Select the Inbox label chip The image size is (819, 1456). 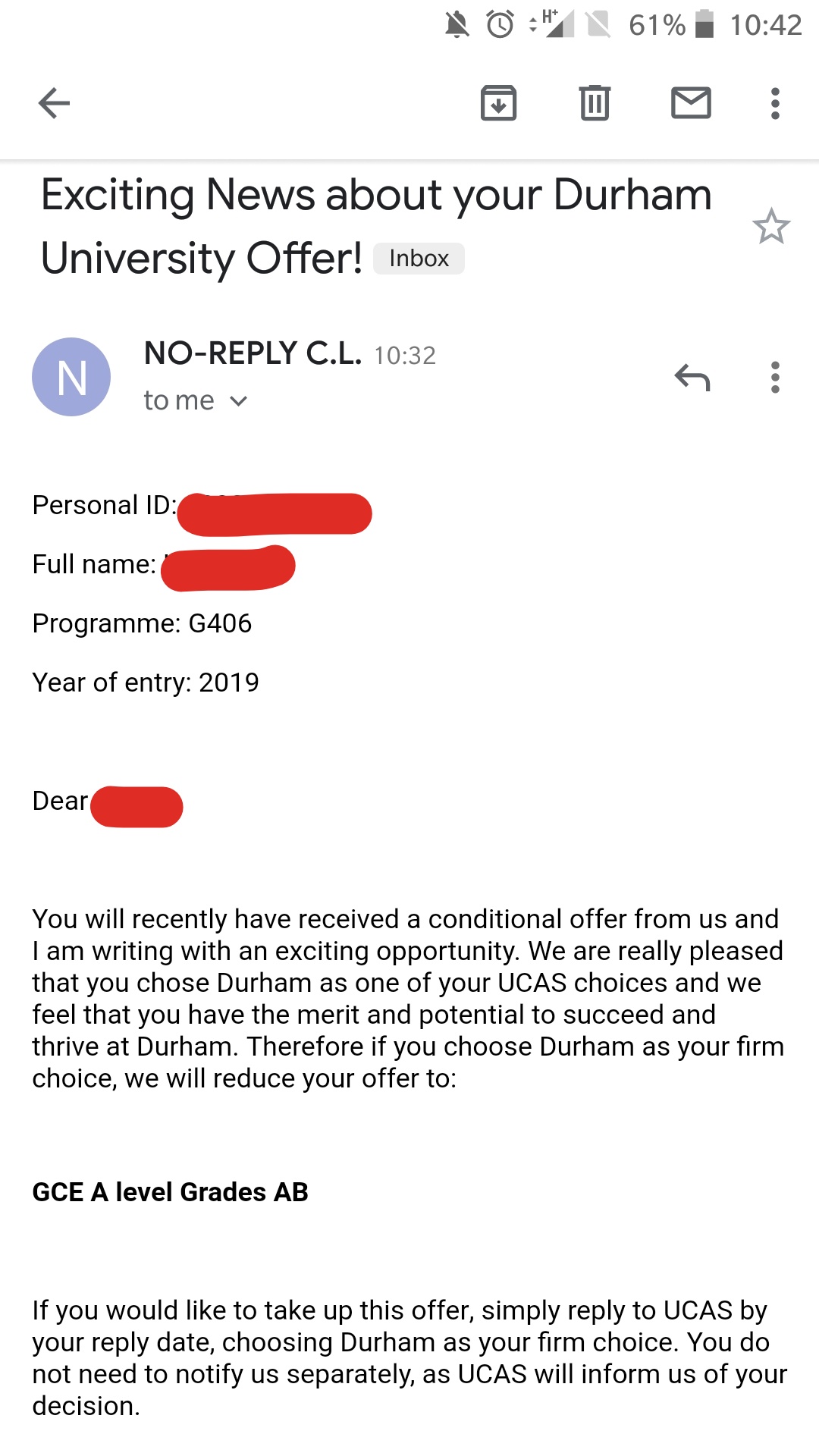419,258
